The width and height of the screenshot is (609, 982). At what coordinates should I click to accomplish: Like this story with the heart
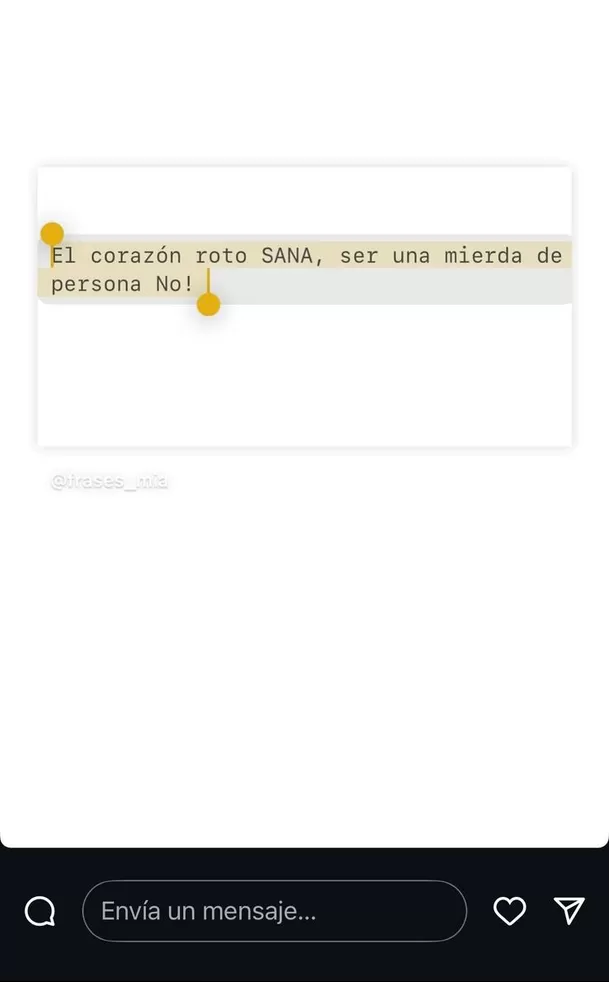coord(509,911)
